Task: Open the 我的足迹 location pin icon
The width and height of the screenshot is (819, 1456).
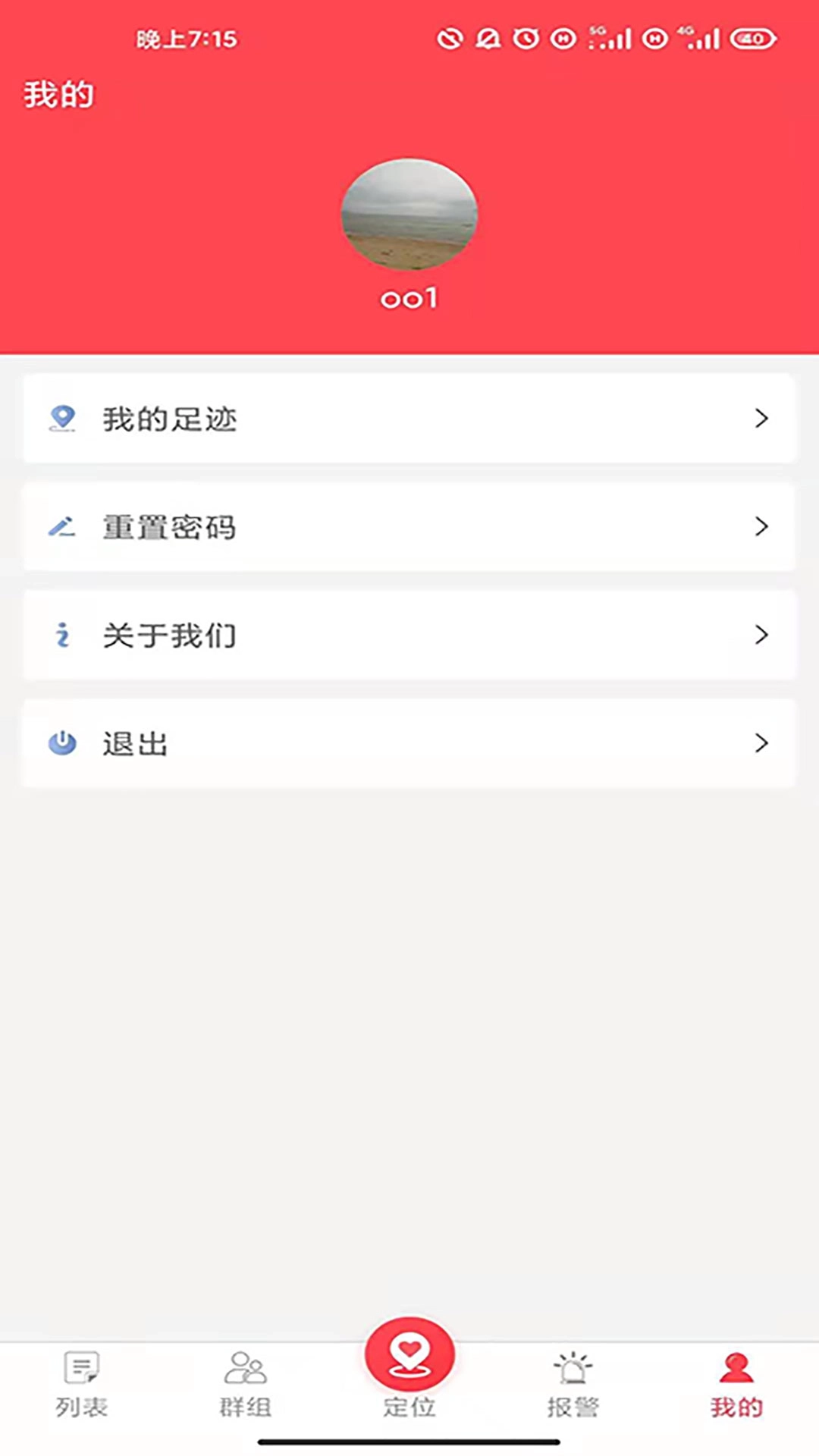Action: coord(64,418)
